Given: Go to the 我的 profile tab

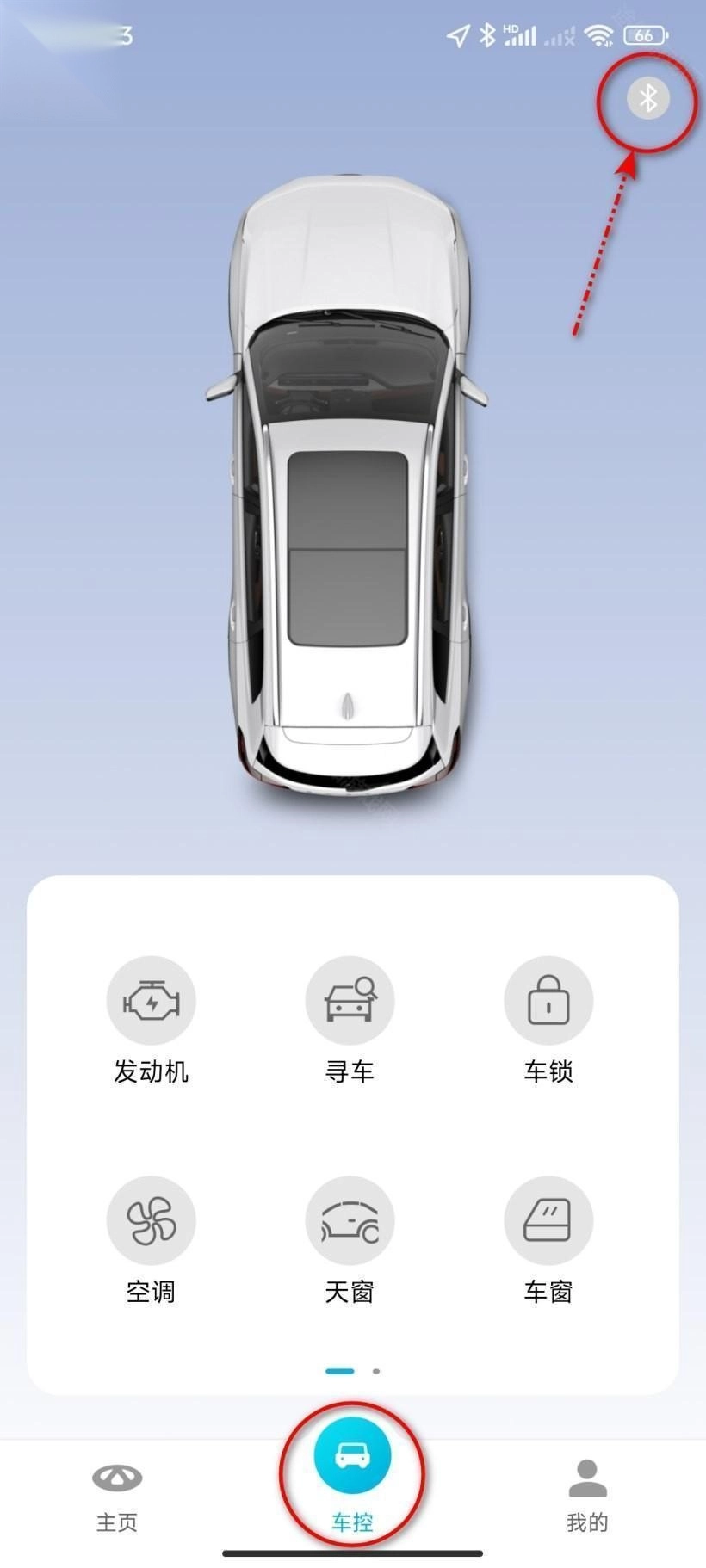Looking at the screenshot, I should (587, 1497).
